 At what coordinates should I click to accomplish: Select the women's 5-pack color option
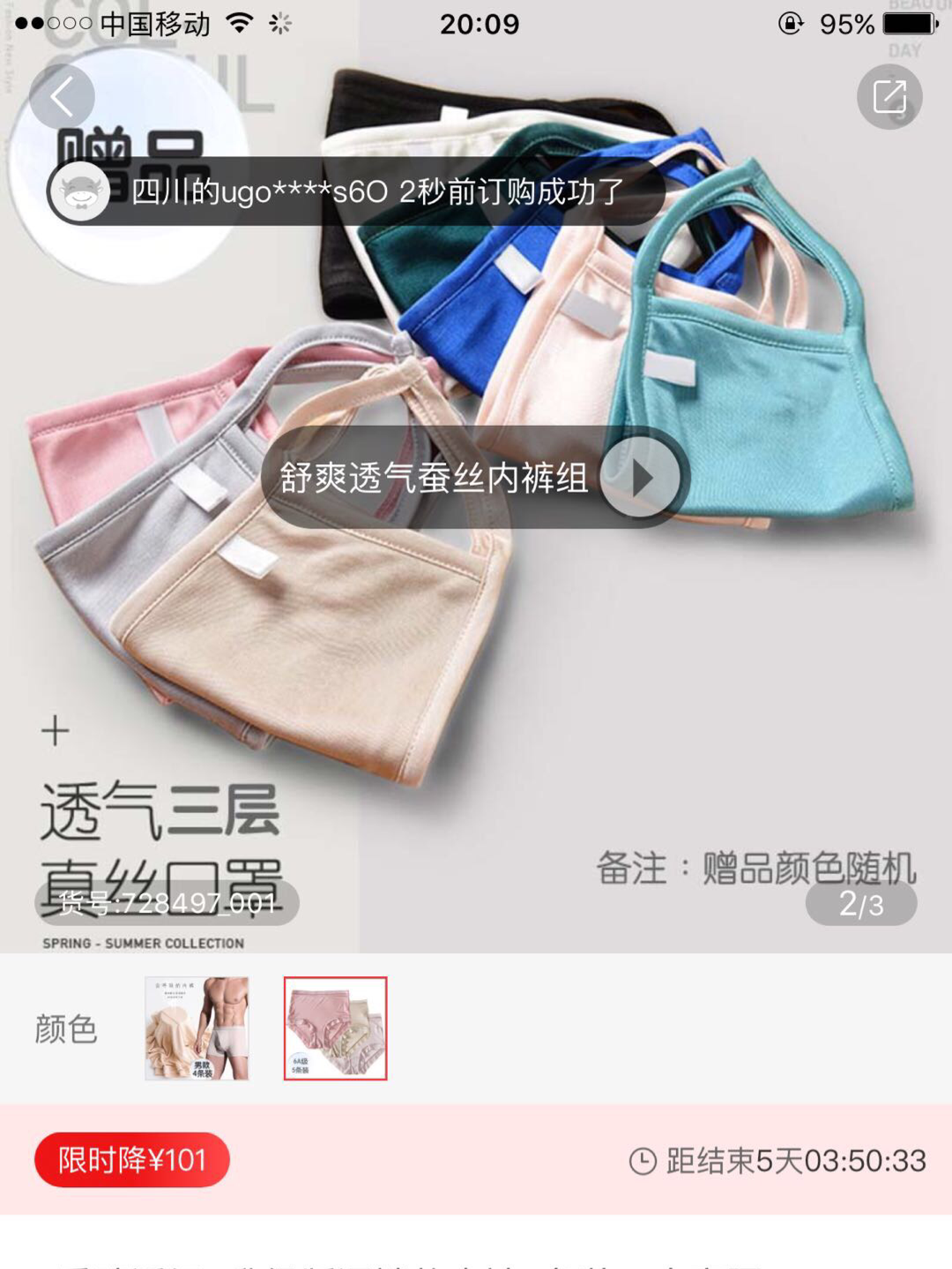tap(335, 1028)
